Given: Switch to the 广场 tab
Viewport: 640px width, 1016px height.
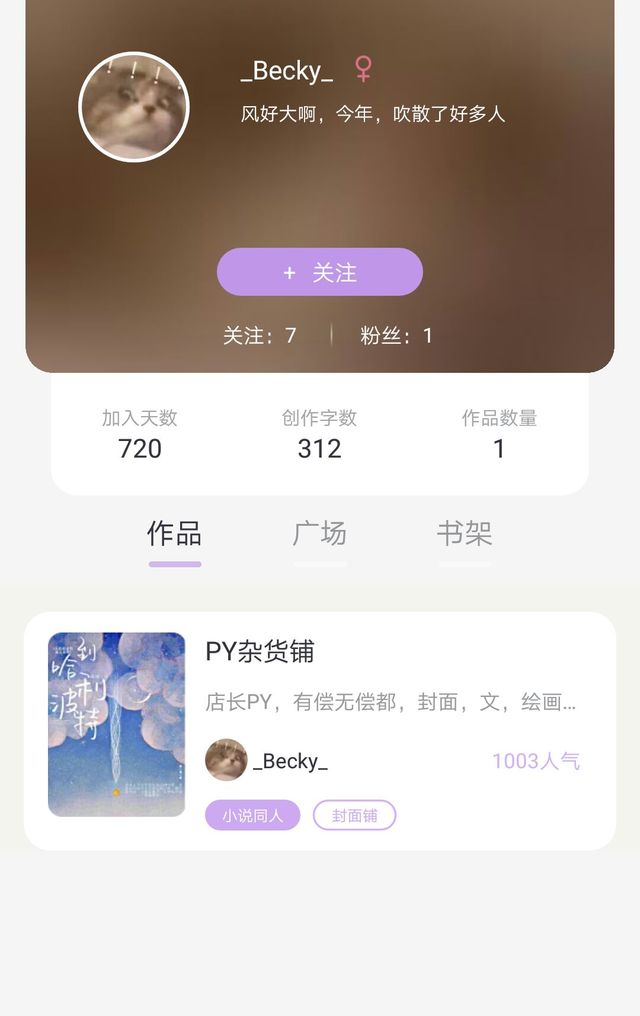Looking at the screenshot, I should tap(319, 535).
